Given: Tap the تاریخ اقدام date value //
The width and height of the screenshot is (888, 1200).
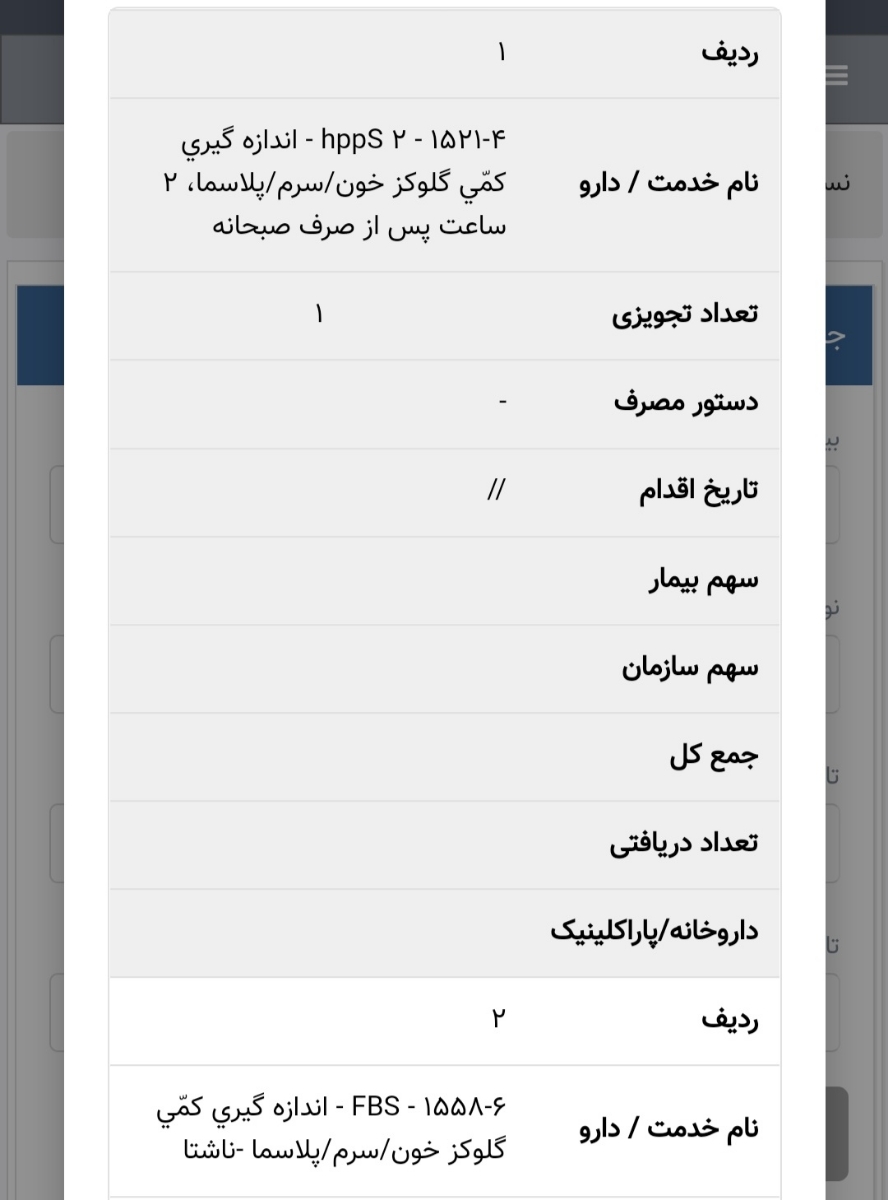Looking at the screenshot, I should click(x=497, y=490).
